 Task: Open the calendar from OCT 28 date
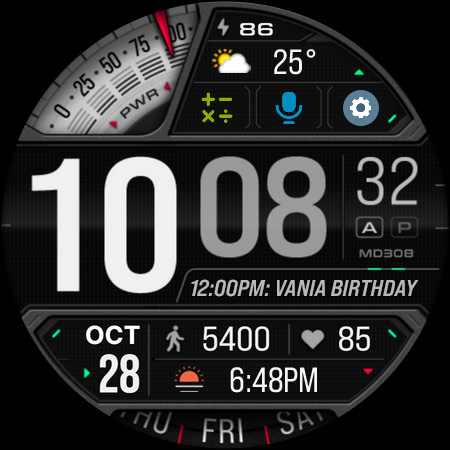pyautogui.click(x=113, y=359)
